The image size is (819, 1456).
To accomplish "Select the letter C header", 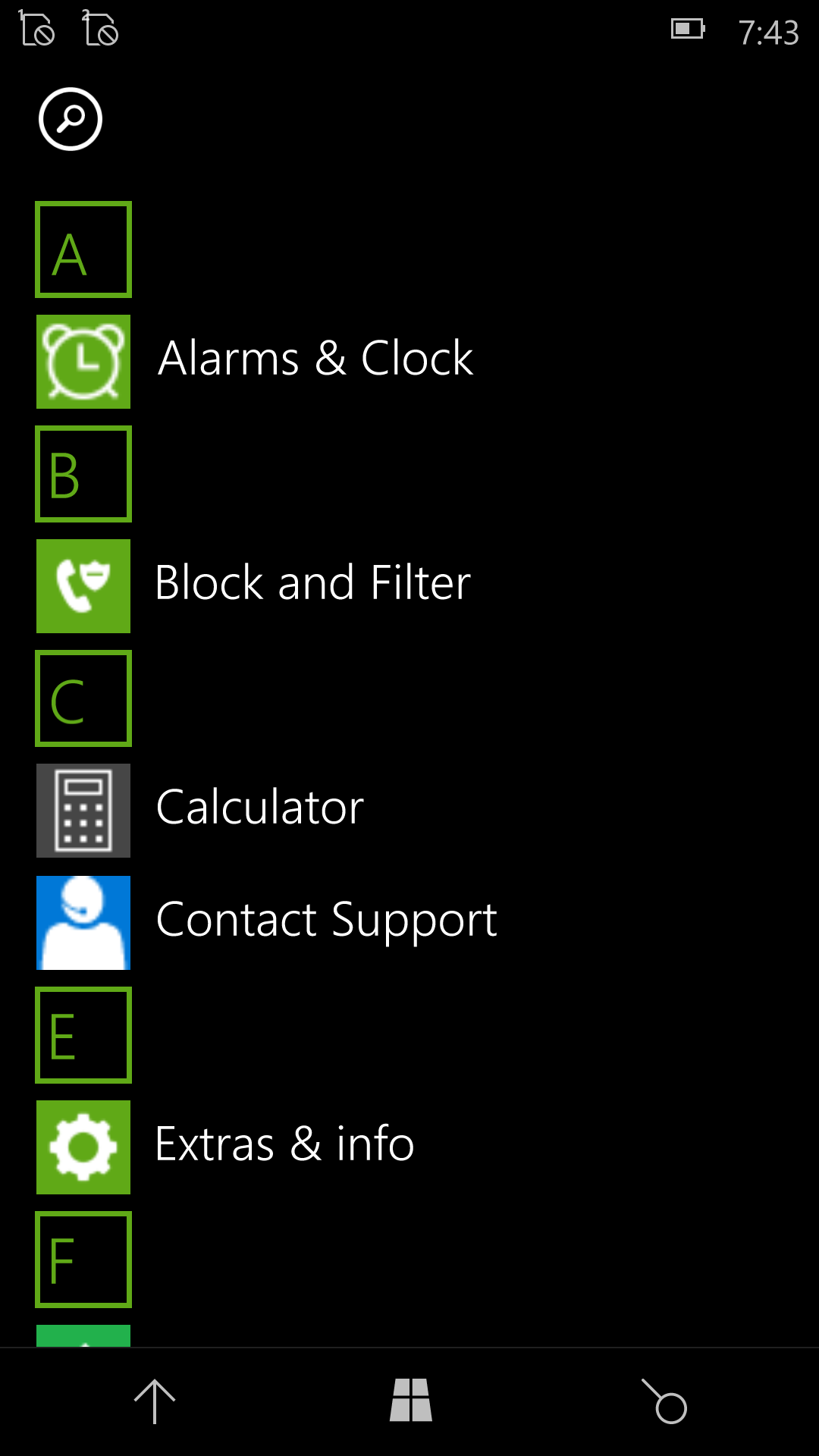I will [x=83, y=698].
